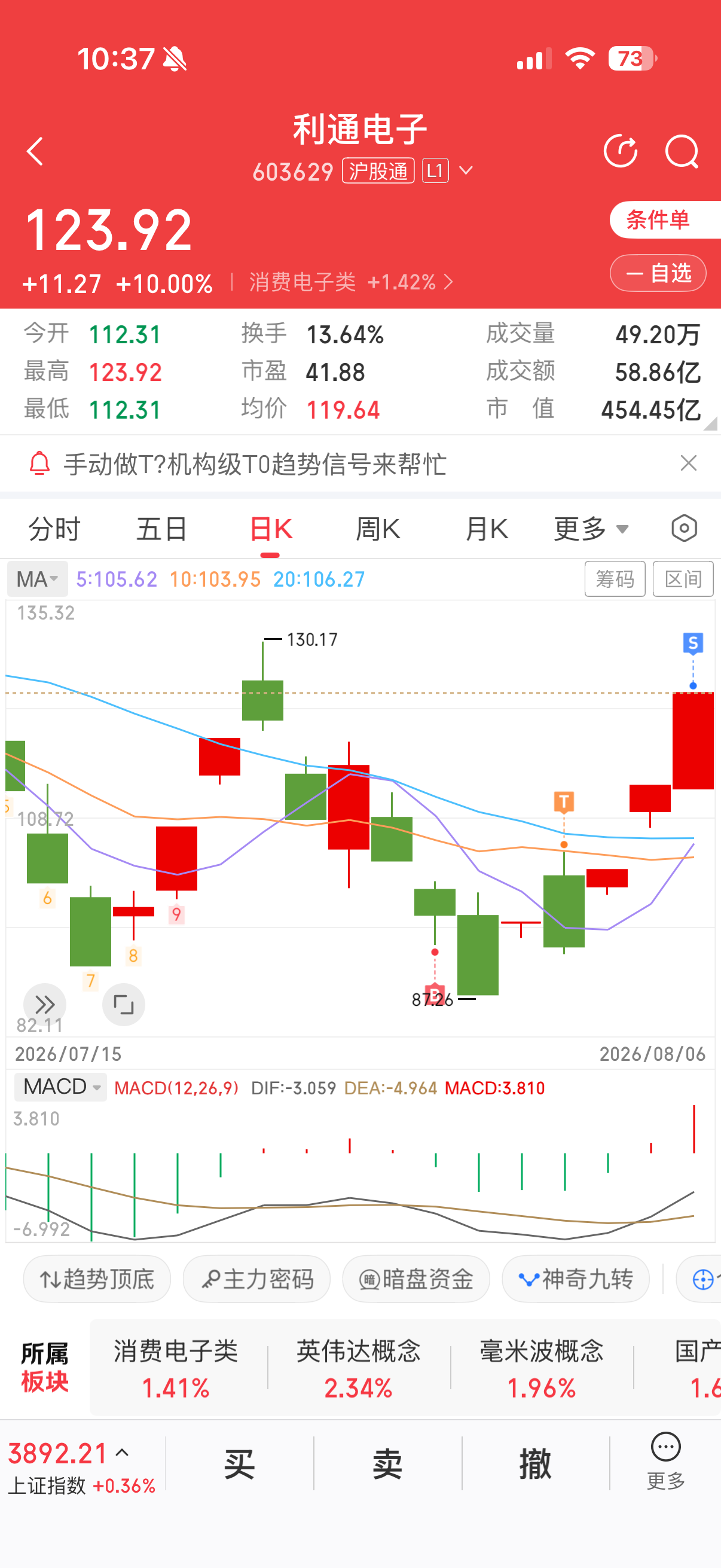Viewport: 721px width, 1568px height.
Task: Switch to the 分时 chart tab
Action: (54, 529)
